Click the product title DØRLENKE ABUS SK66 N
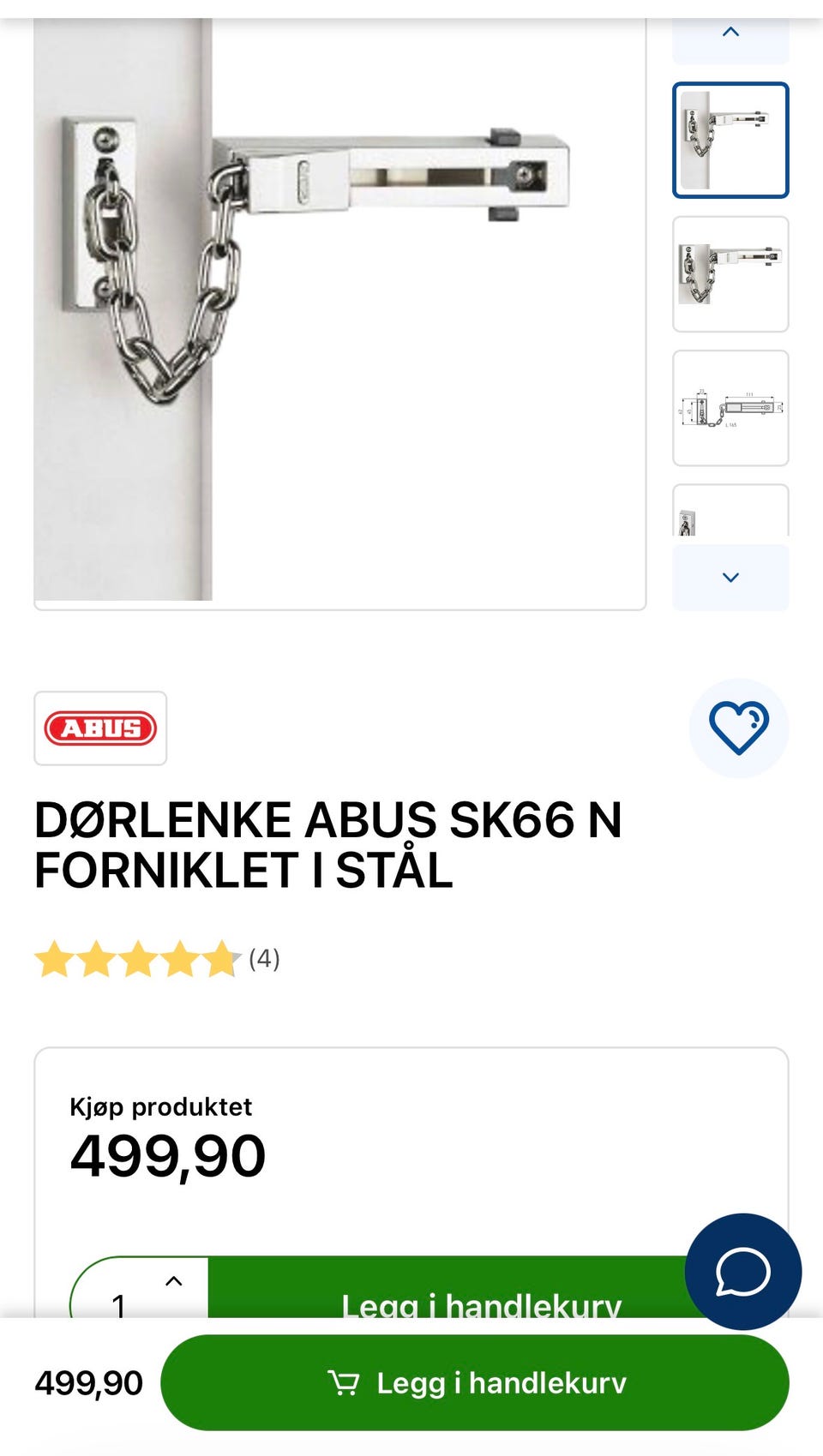The width and height of the screenshot is (823, 1456). pyautogui.click(x=328, y=846)
